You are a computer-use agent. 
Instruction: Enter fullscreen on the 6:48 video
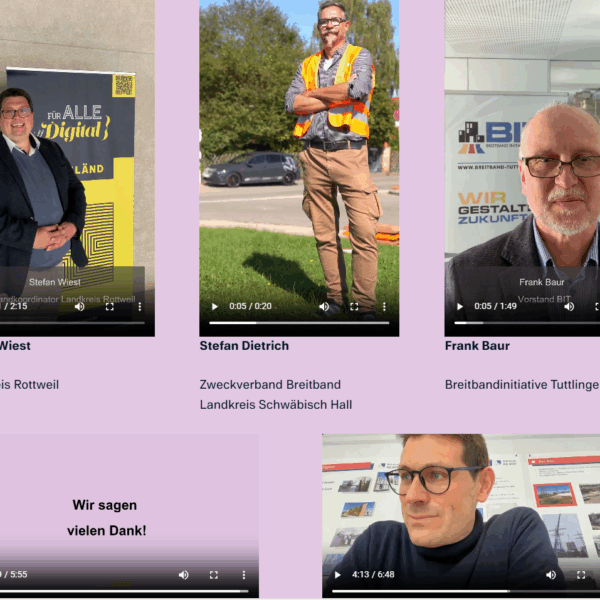(x=581, y=575)
